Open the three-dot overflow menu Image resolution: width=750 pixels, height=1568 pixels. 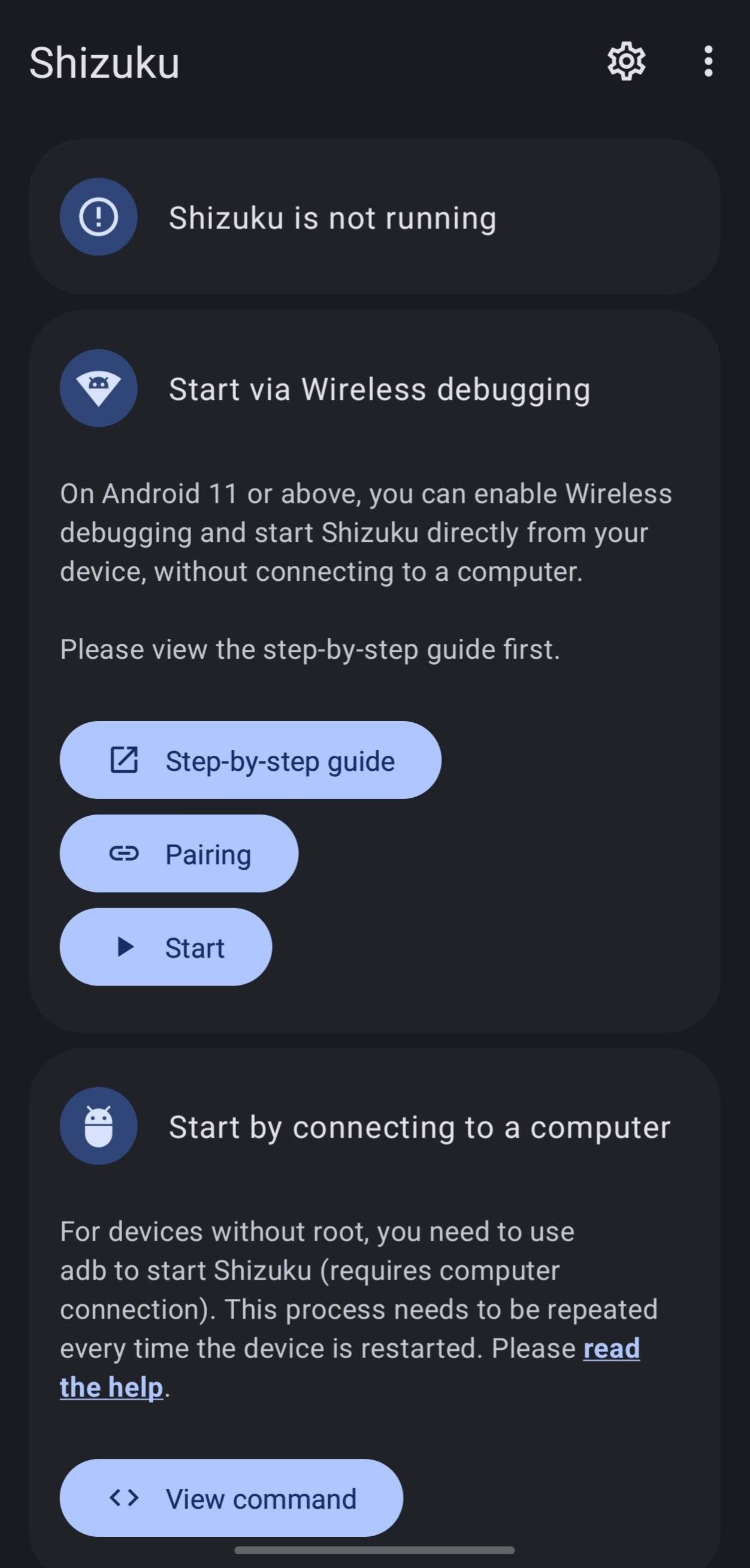click(x=707, y=62)
